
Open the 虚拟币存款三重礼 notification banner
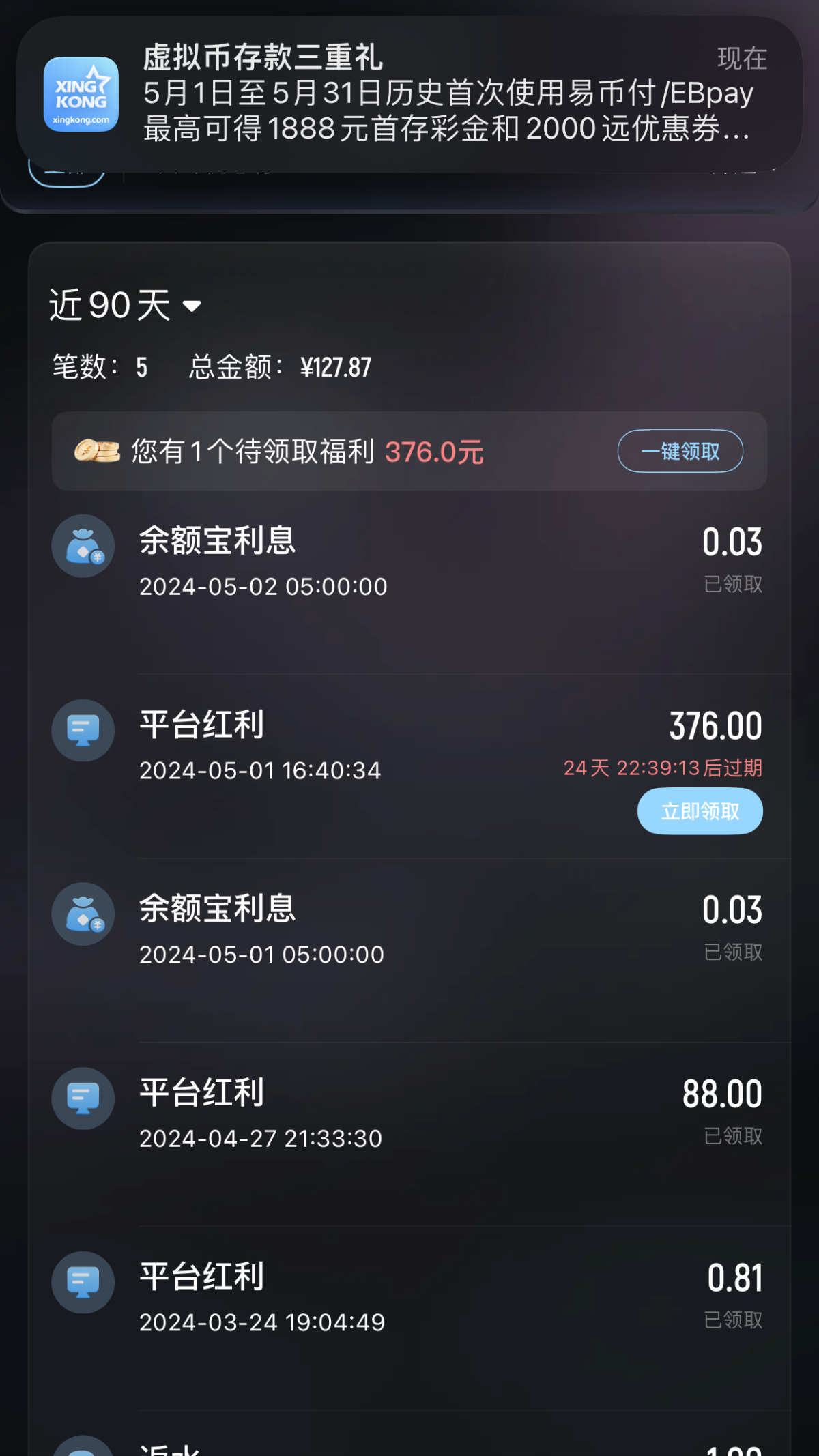(x=409, y=93)
